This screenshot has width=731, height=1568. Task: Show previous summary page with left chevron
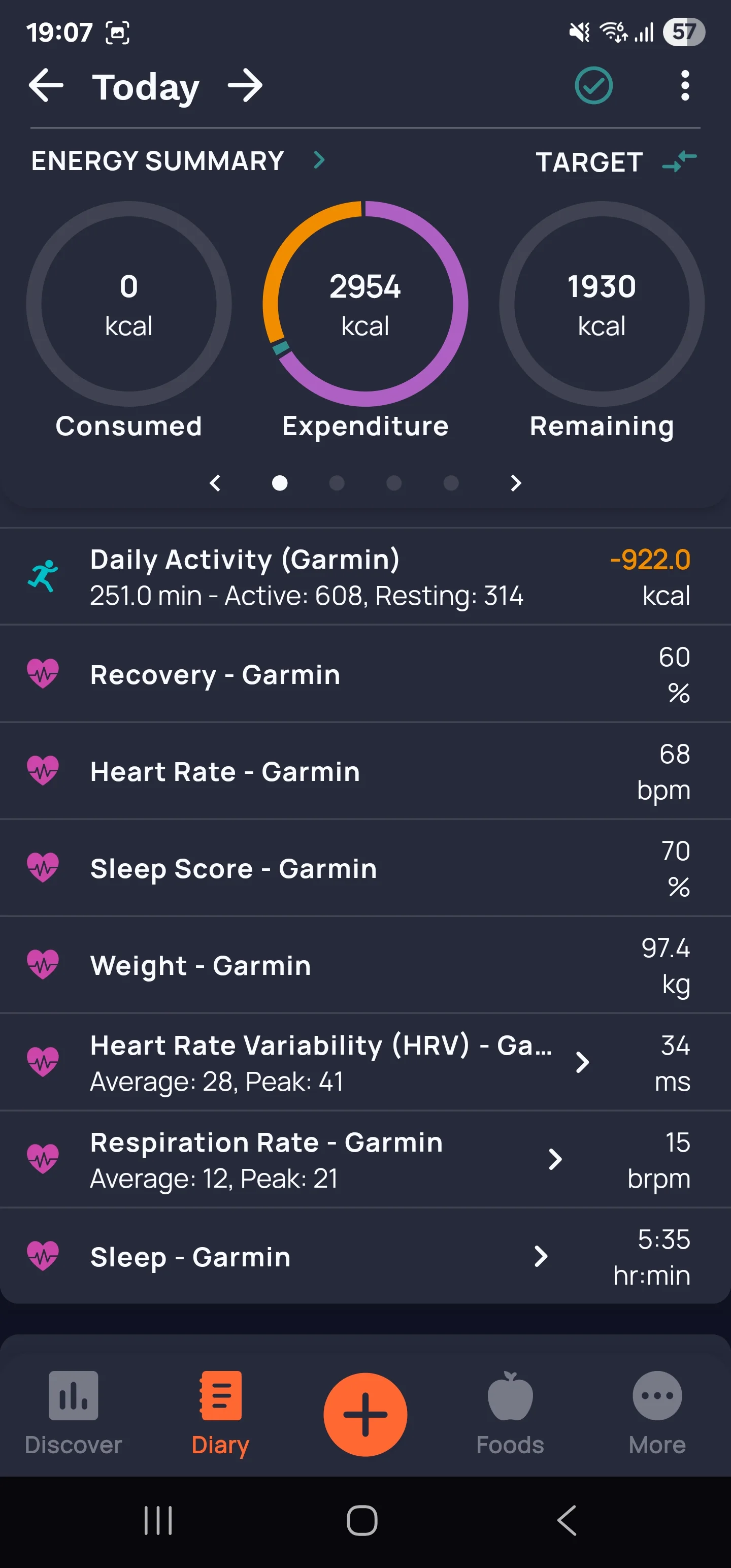click(215, 483)
